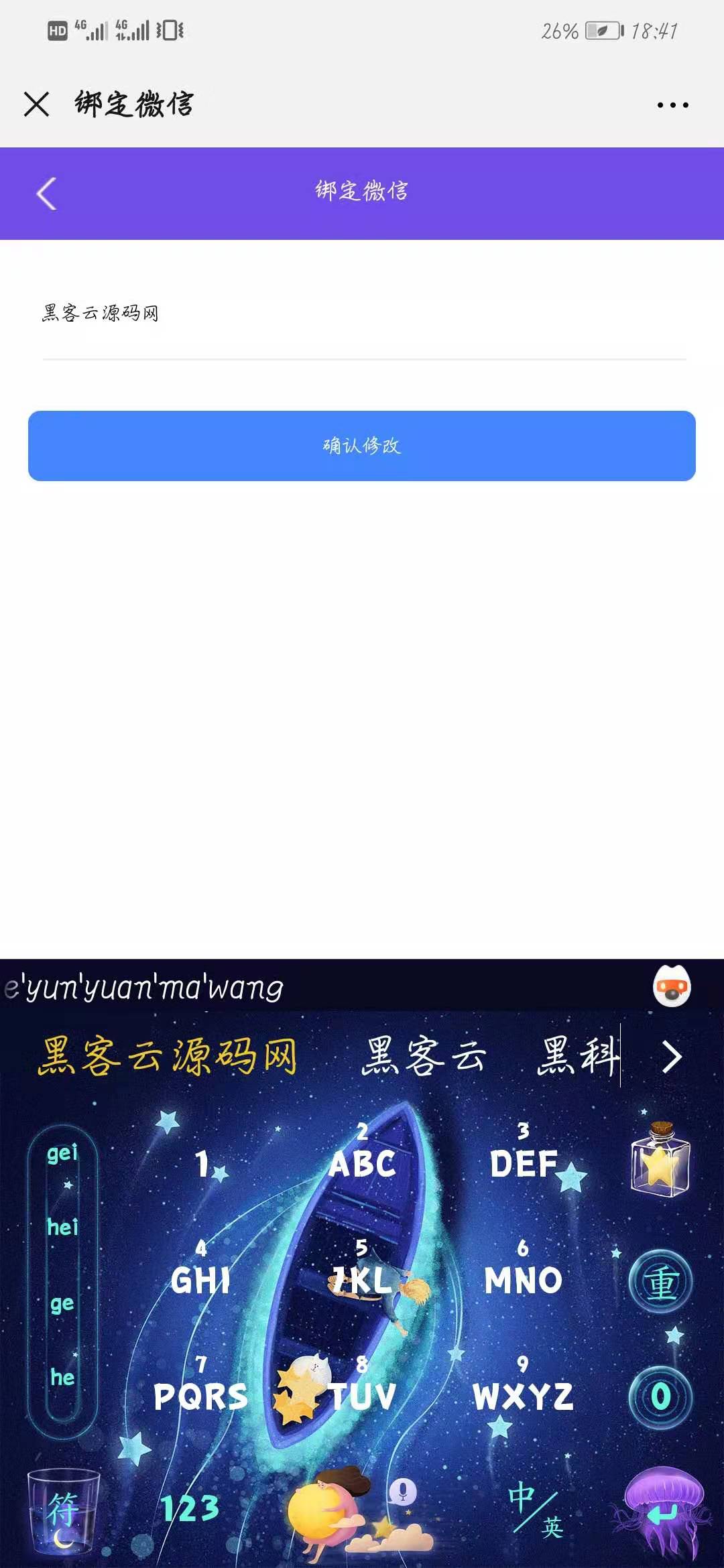The width and height of the screenshot is (724, 1568).
Task: Tap the 重 re-enter key
Action: tap(660, 1281)
